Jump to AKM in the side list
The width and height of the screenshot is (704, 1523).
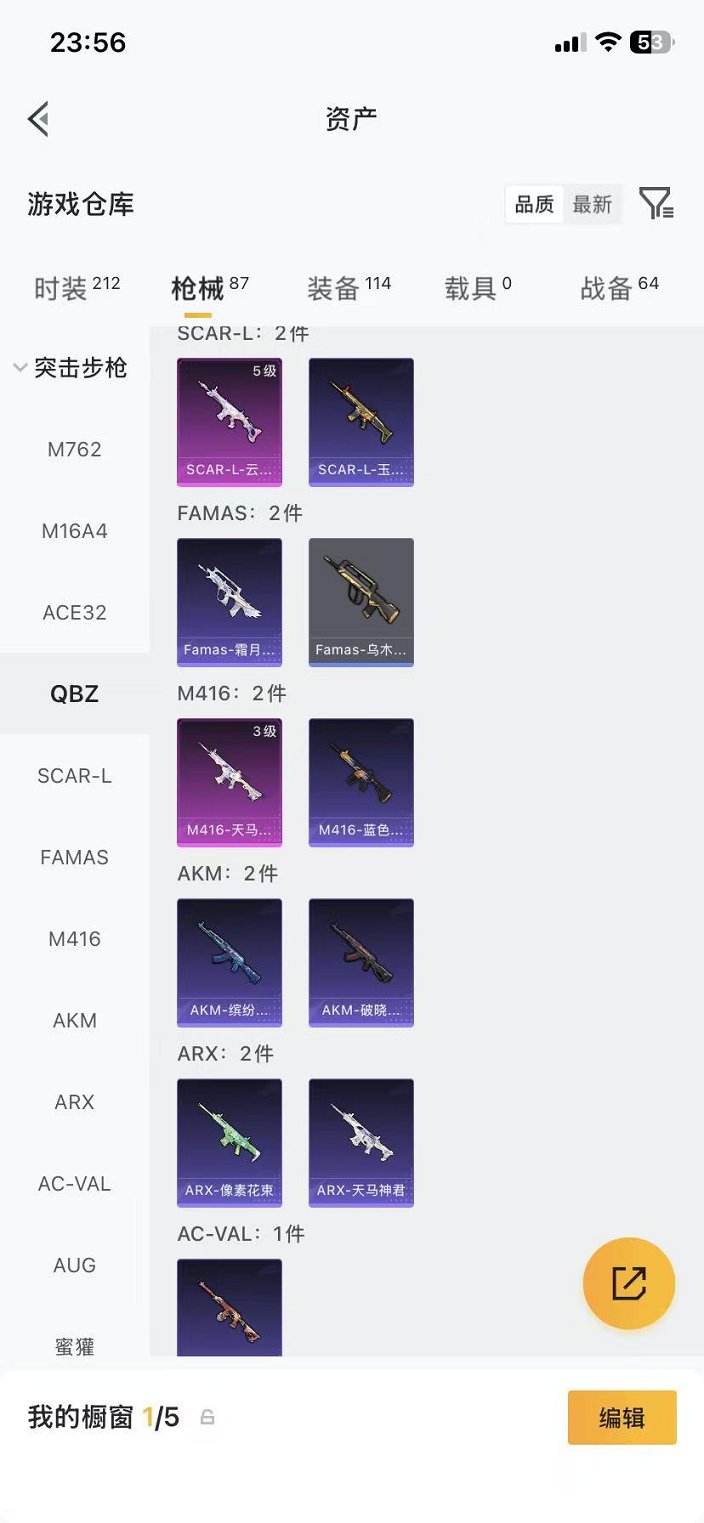tap(75, 1021)
